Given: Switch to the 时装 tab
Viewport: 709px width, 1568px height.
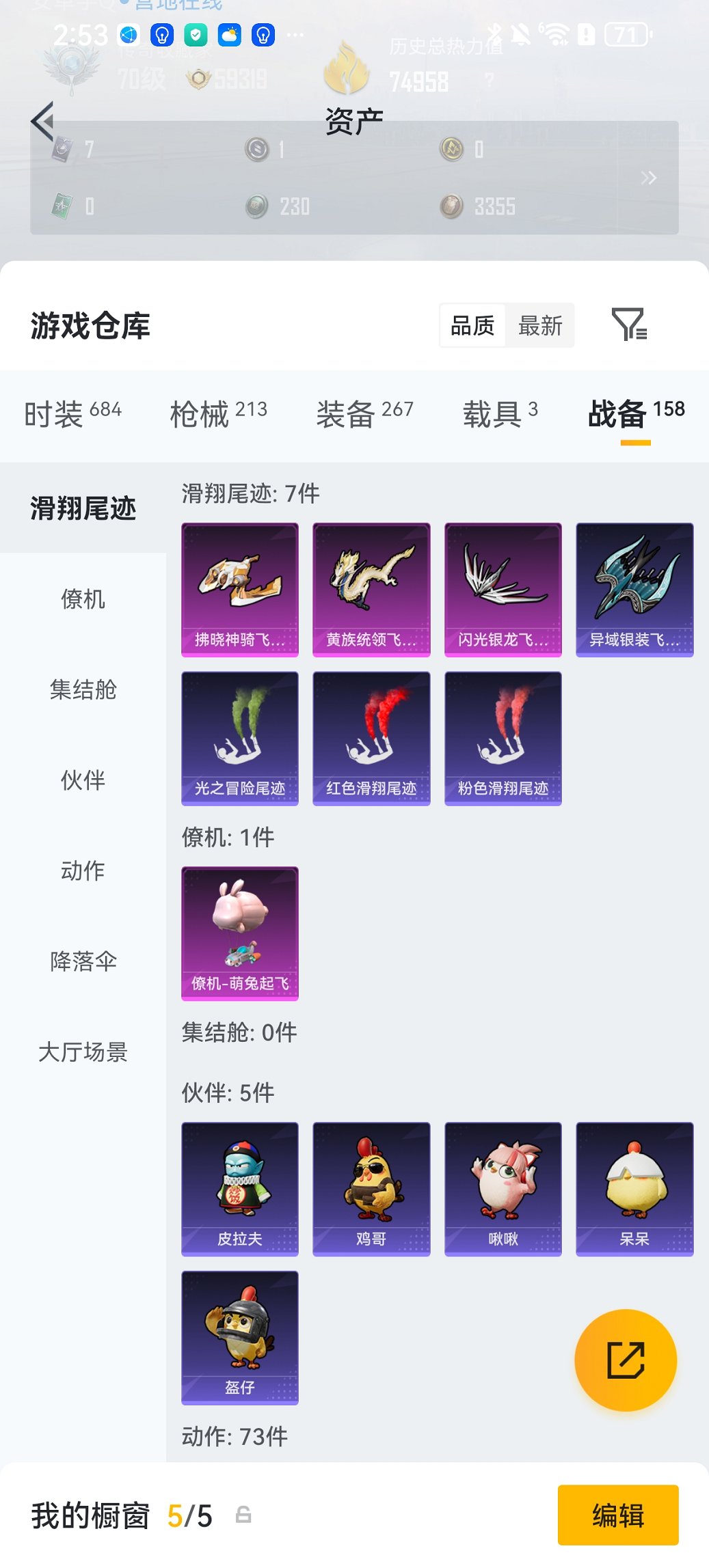Looking at the screenshot, I should [72, 413].
